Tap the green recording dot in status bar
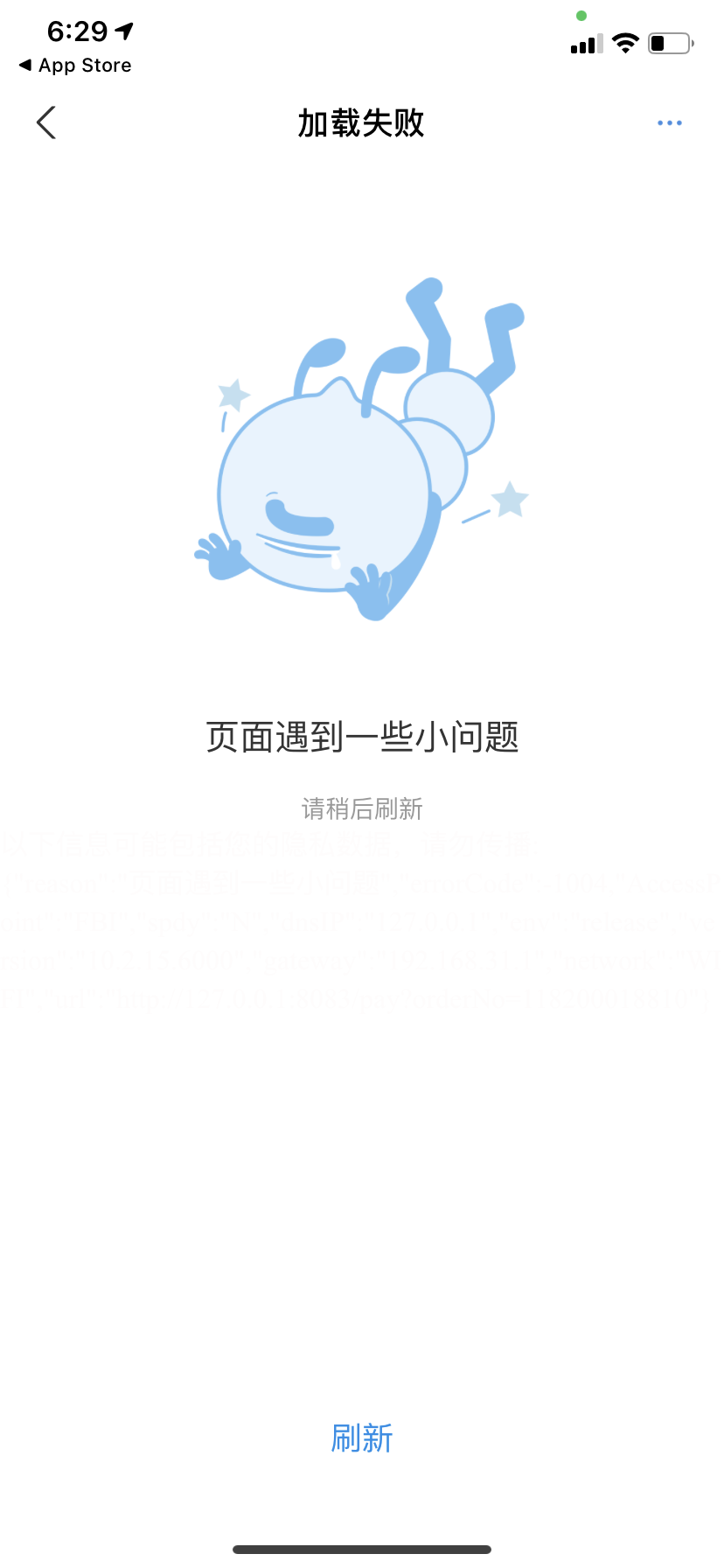 (581, 15)
